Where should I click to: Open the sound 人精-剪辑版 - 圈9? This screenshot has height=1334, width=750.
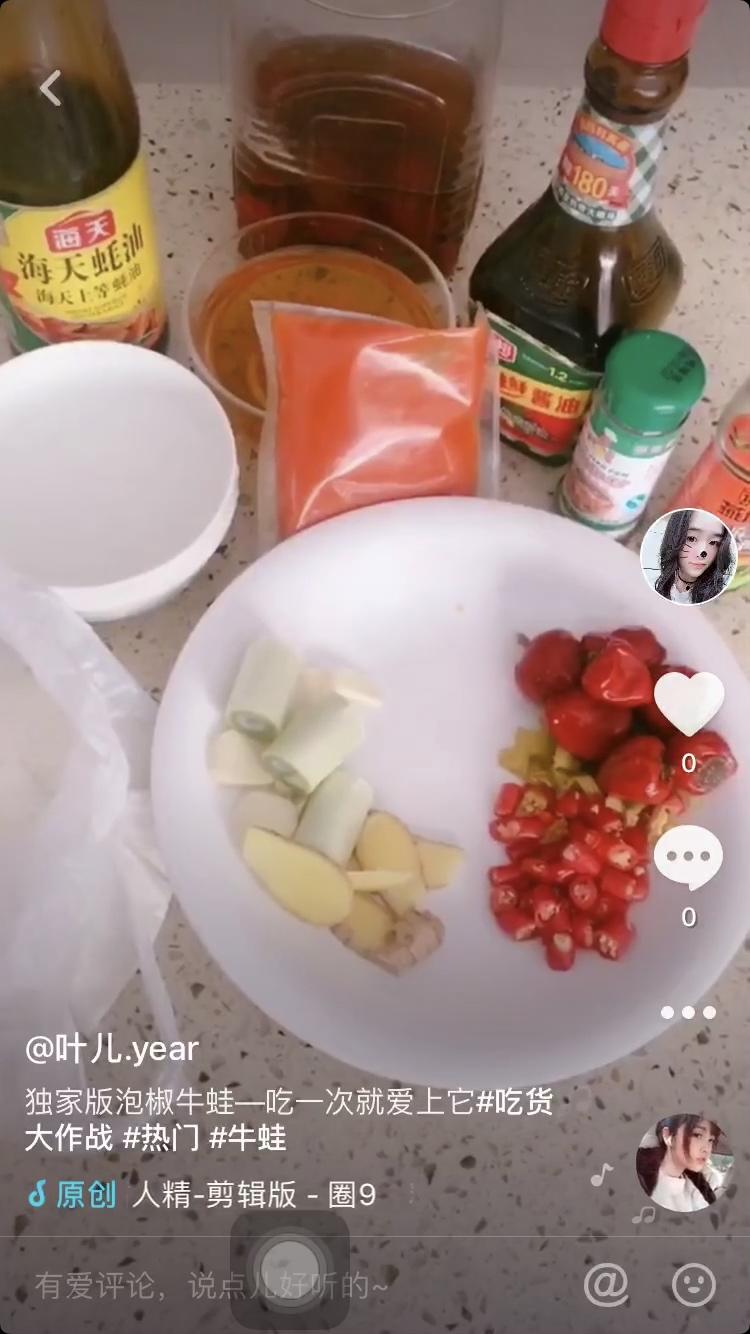tap(254, 1194)
